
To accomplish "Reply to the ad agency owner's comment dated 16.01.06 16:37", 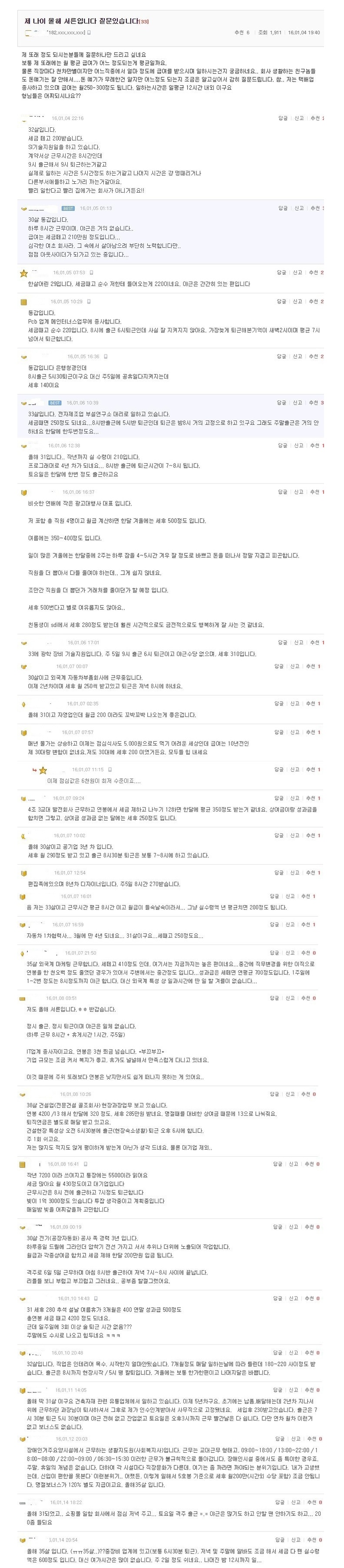I will pos(283,492).
